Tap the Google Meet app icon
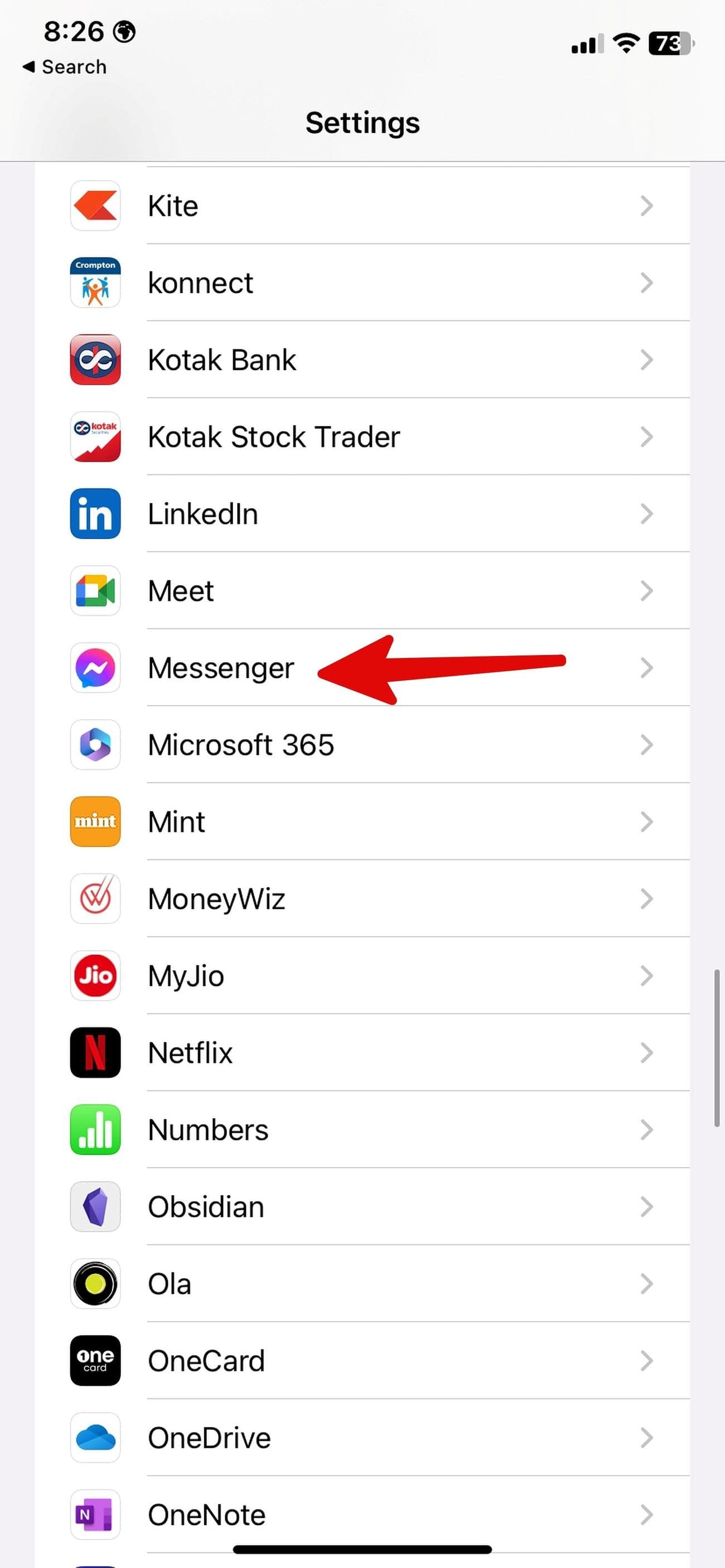The height and width of the screenshot is (1568, 725). pos(95,591)
